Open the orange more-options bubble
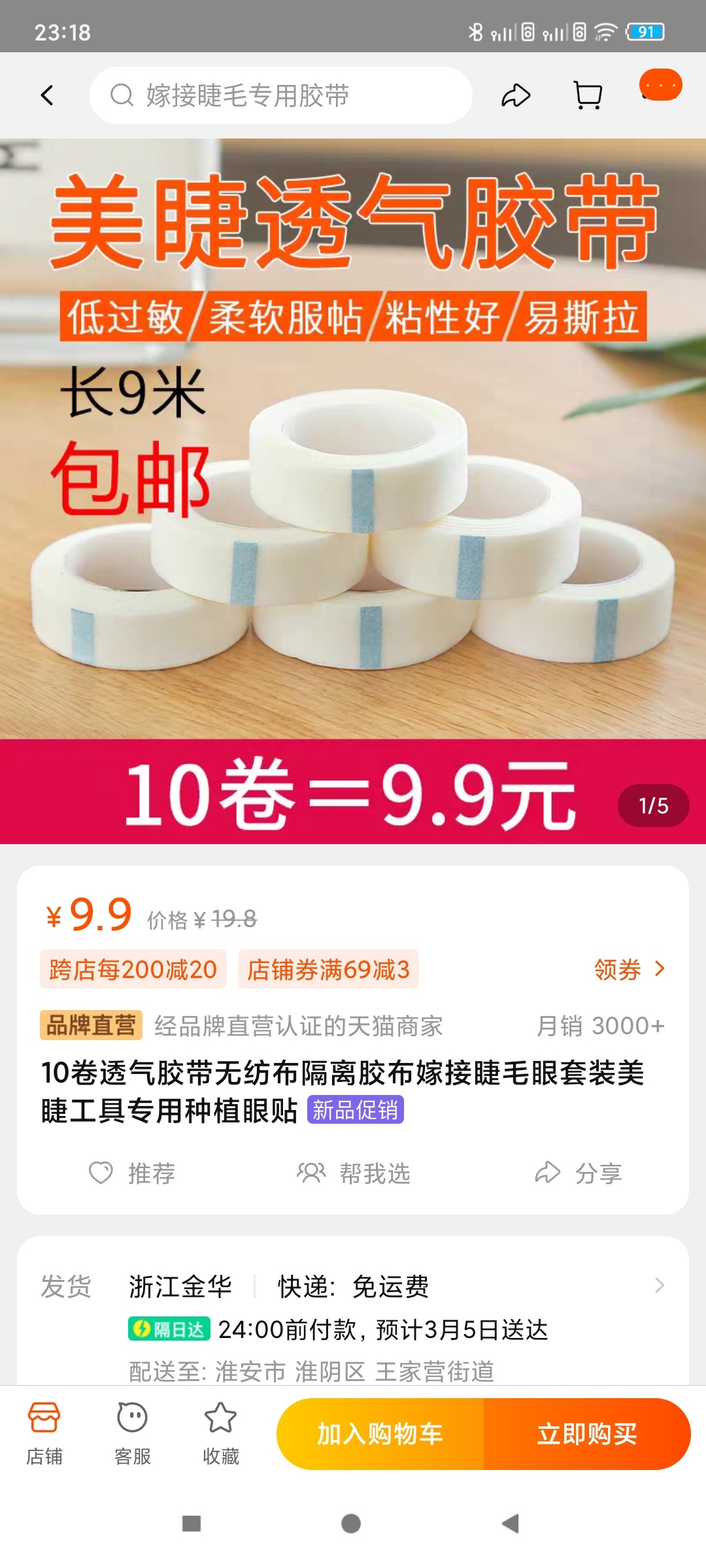 tap(660, 86)
